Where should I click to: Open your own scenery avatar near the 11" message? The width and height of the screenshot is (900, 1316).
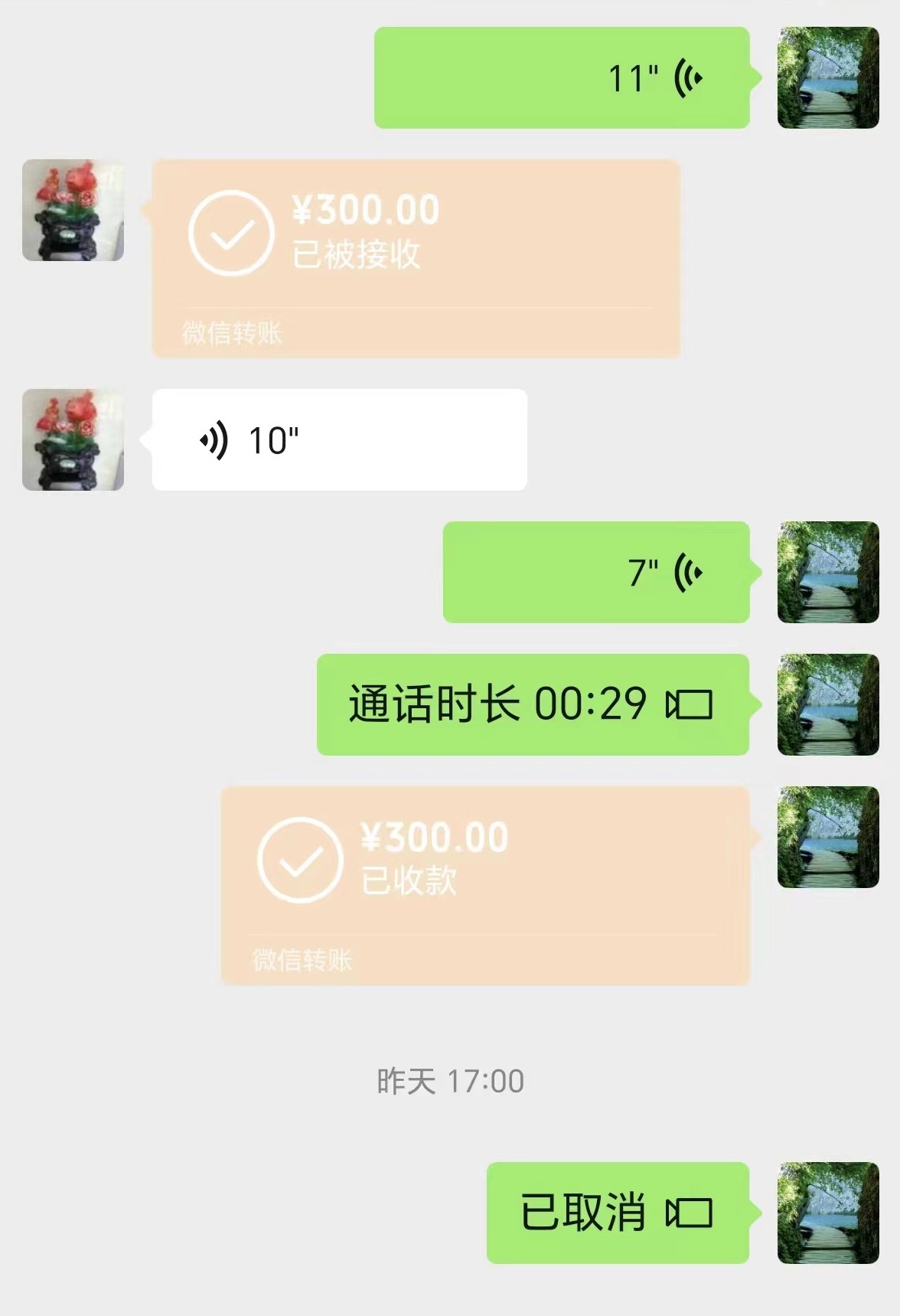(830, 77)
